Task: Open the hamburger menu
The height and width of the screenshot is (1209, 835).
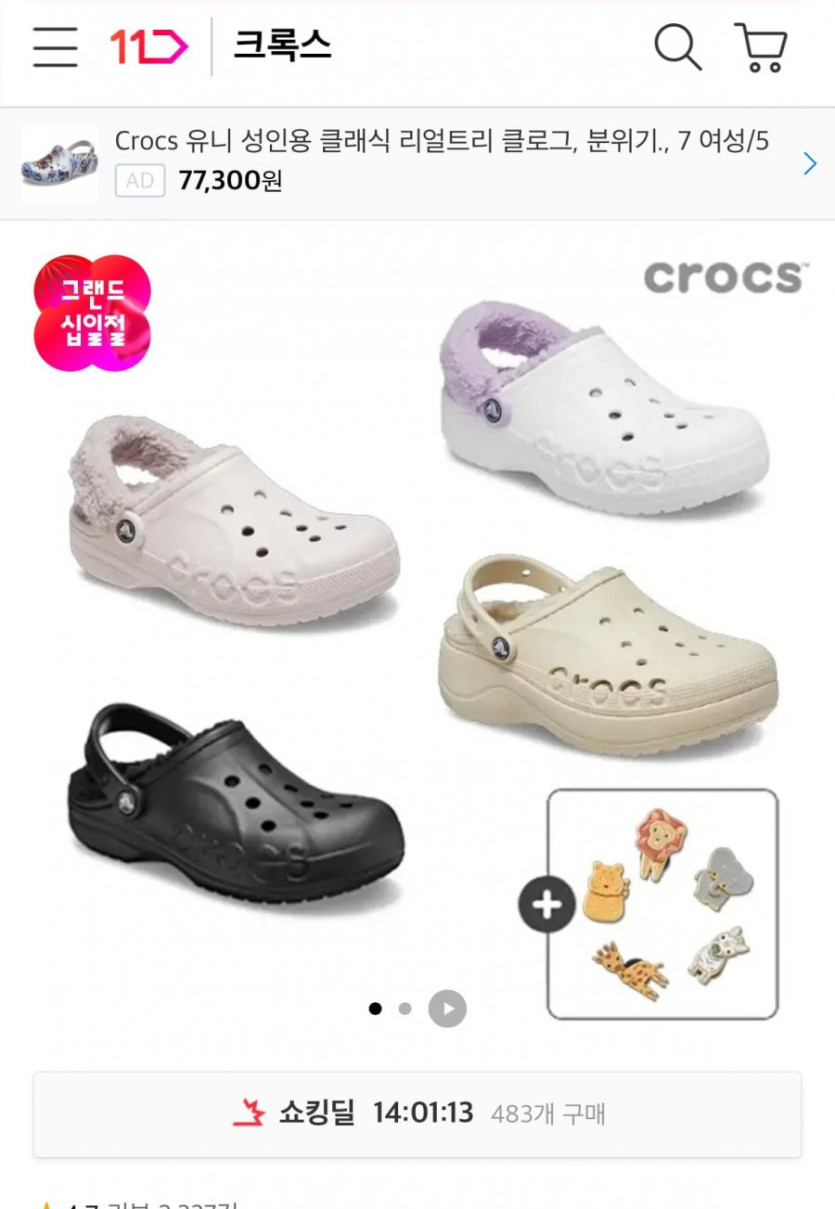Action: coord(55,46)
